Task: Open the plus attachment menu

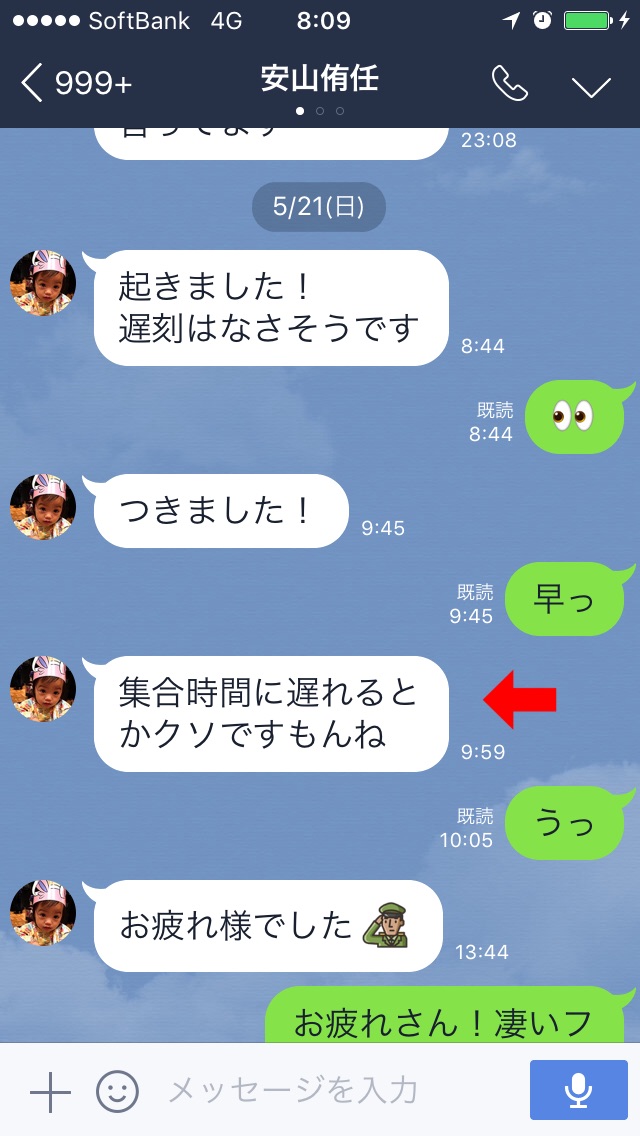Action: (x=50, y=1091)
